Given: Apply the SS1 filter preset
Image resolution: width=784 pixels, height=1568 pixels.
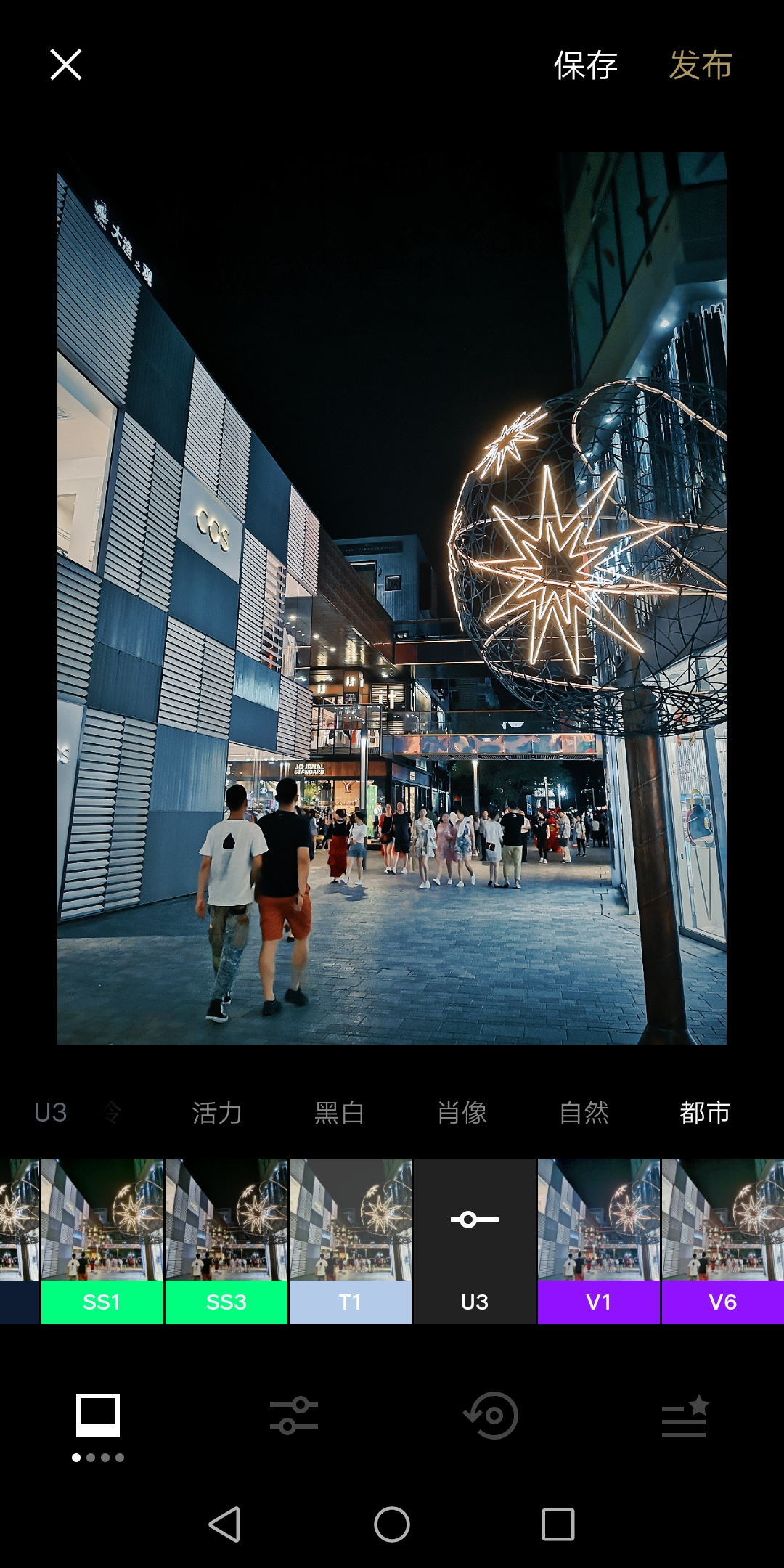Looking at the screenshot, I should click(x=102, y=1241).
